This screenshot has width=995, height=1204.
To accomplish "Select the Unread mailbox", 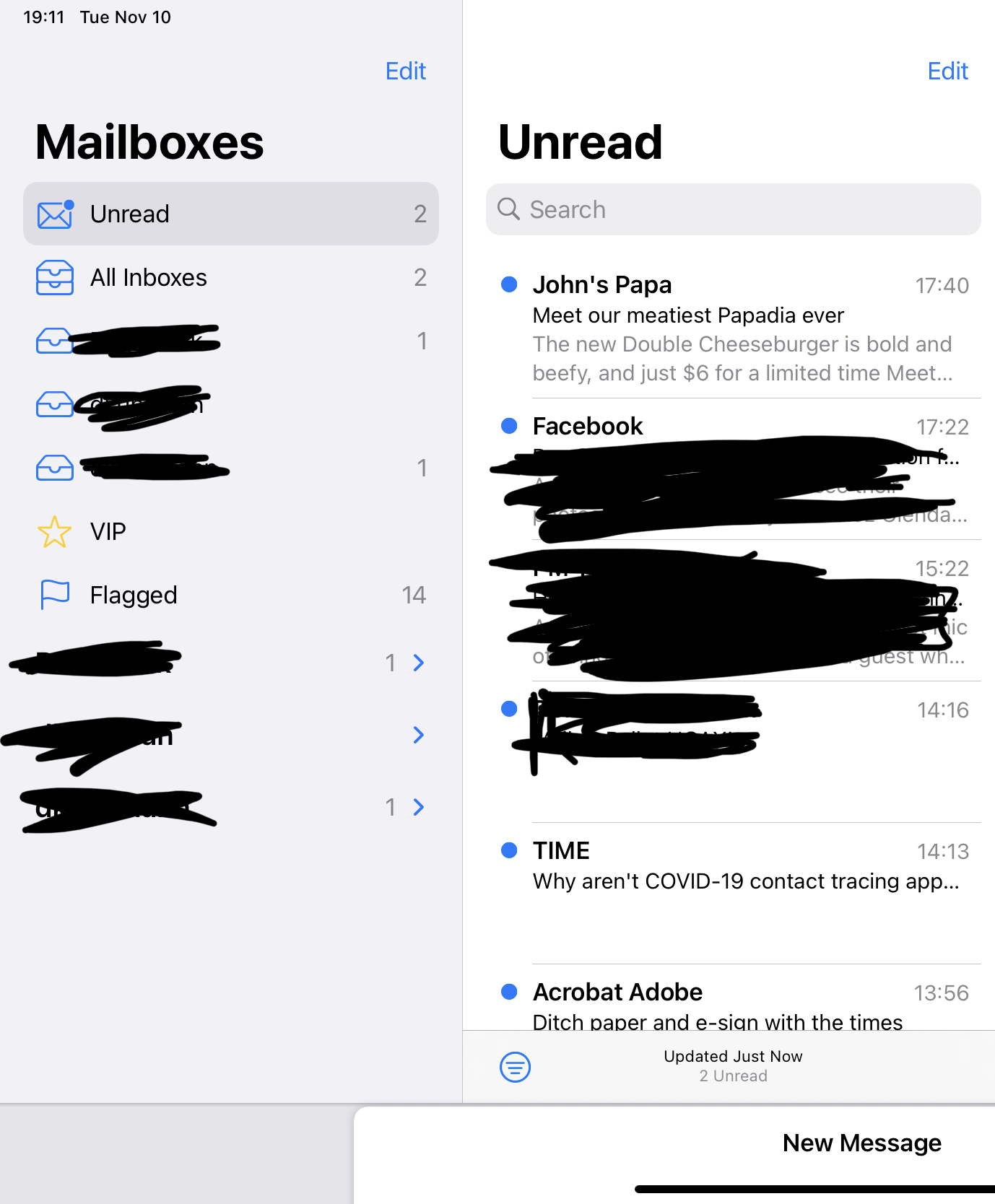I will point(230,214).
